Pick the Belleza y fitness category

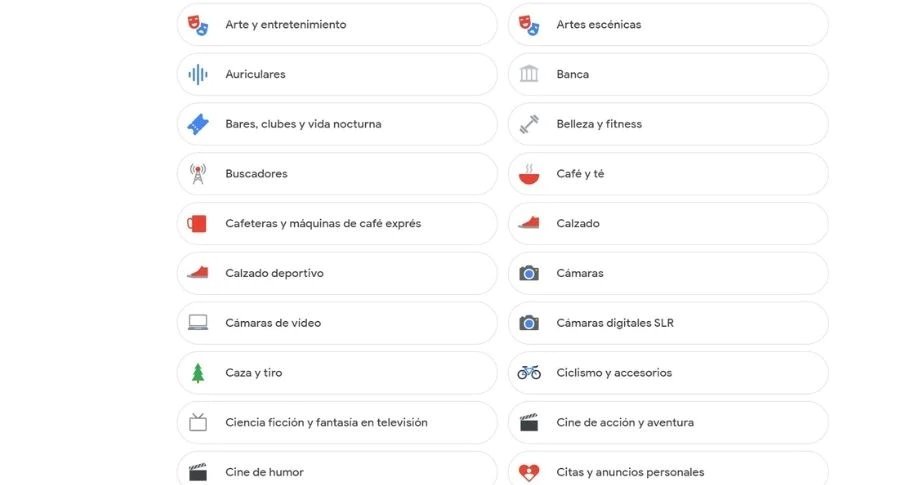point(667,124)
